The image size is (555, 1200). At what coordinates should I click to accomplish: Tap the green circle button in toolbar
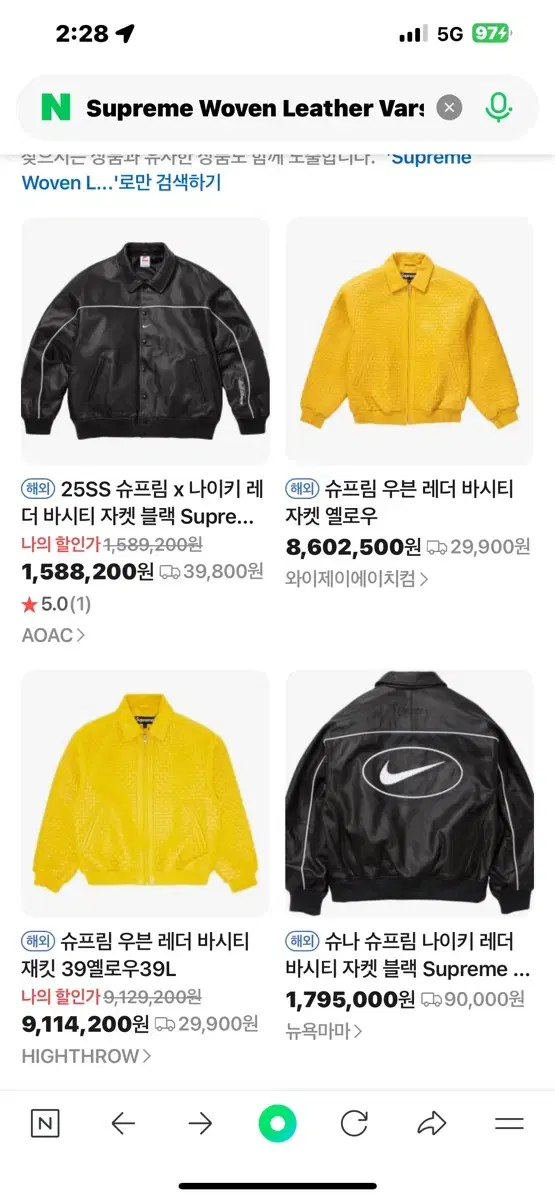coord(277,1124)
